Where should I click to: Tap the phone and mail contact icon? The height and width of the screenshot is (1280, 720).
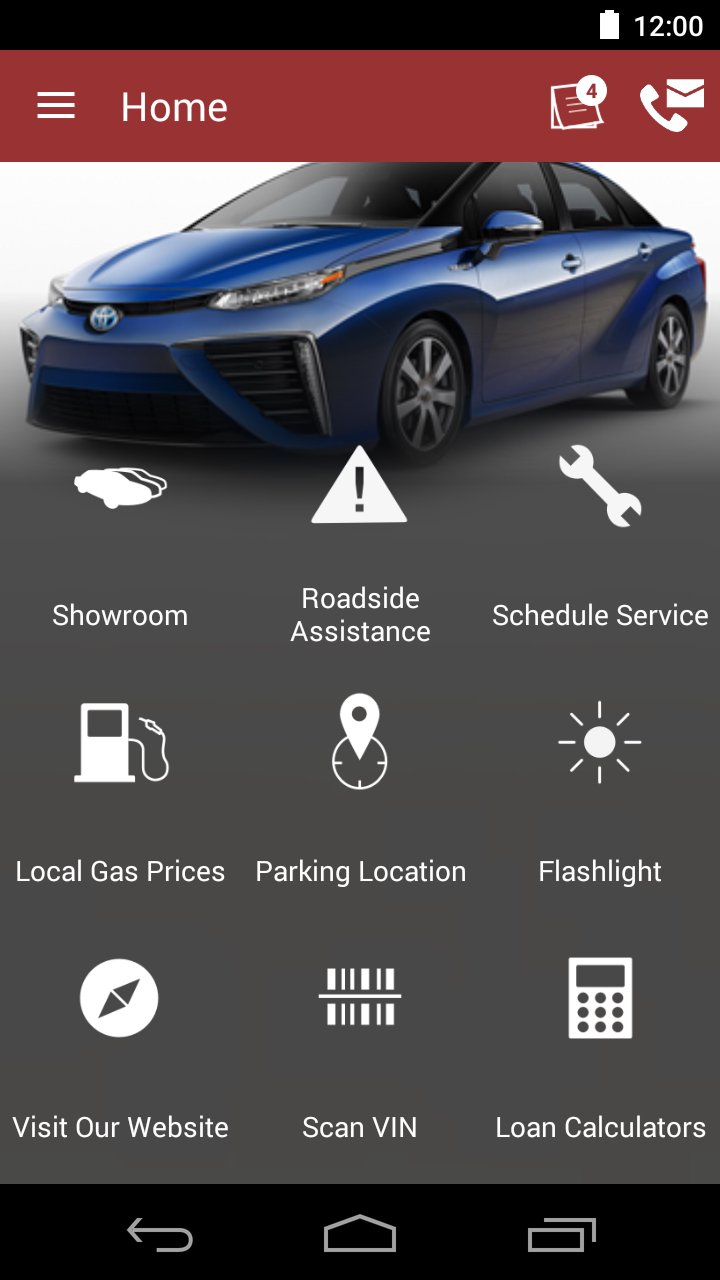(672, 106)
